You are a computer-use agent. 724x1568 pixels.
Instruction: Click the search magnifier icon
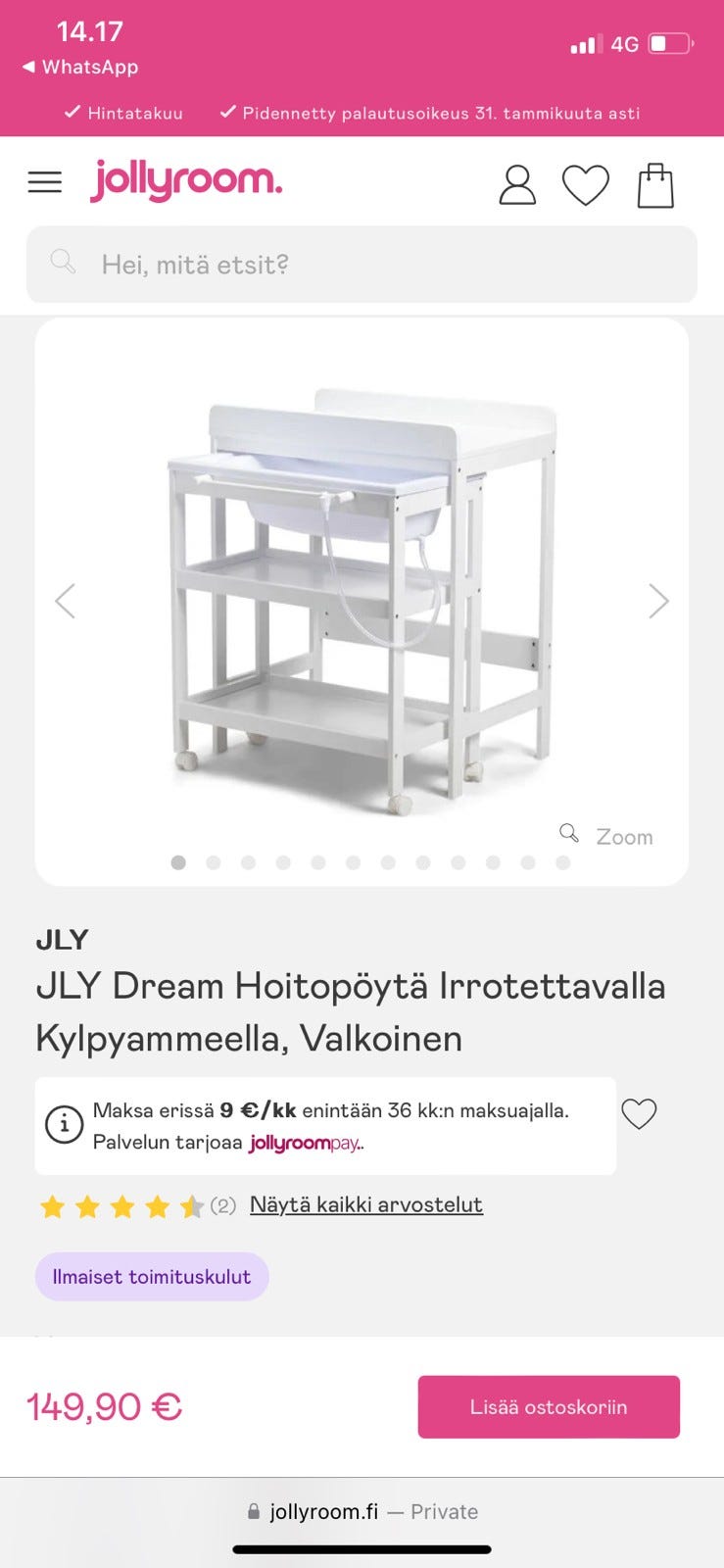63,263
